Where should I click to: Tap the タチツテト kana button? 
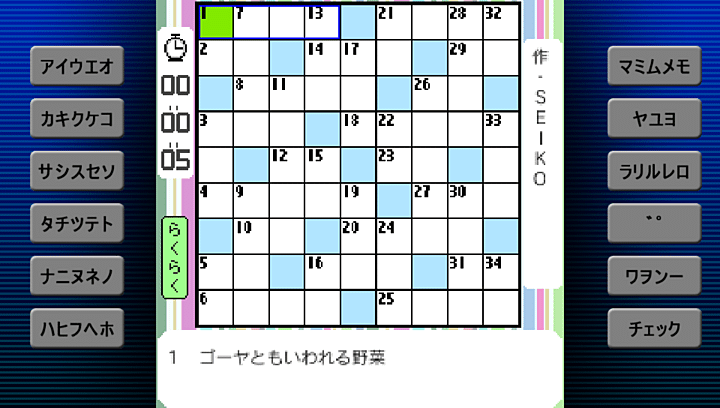pyautogui.click(x=76, y=222)
